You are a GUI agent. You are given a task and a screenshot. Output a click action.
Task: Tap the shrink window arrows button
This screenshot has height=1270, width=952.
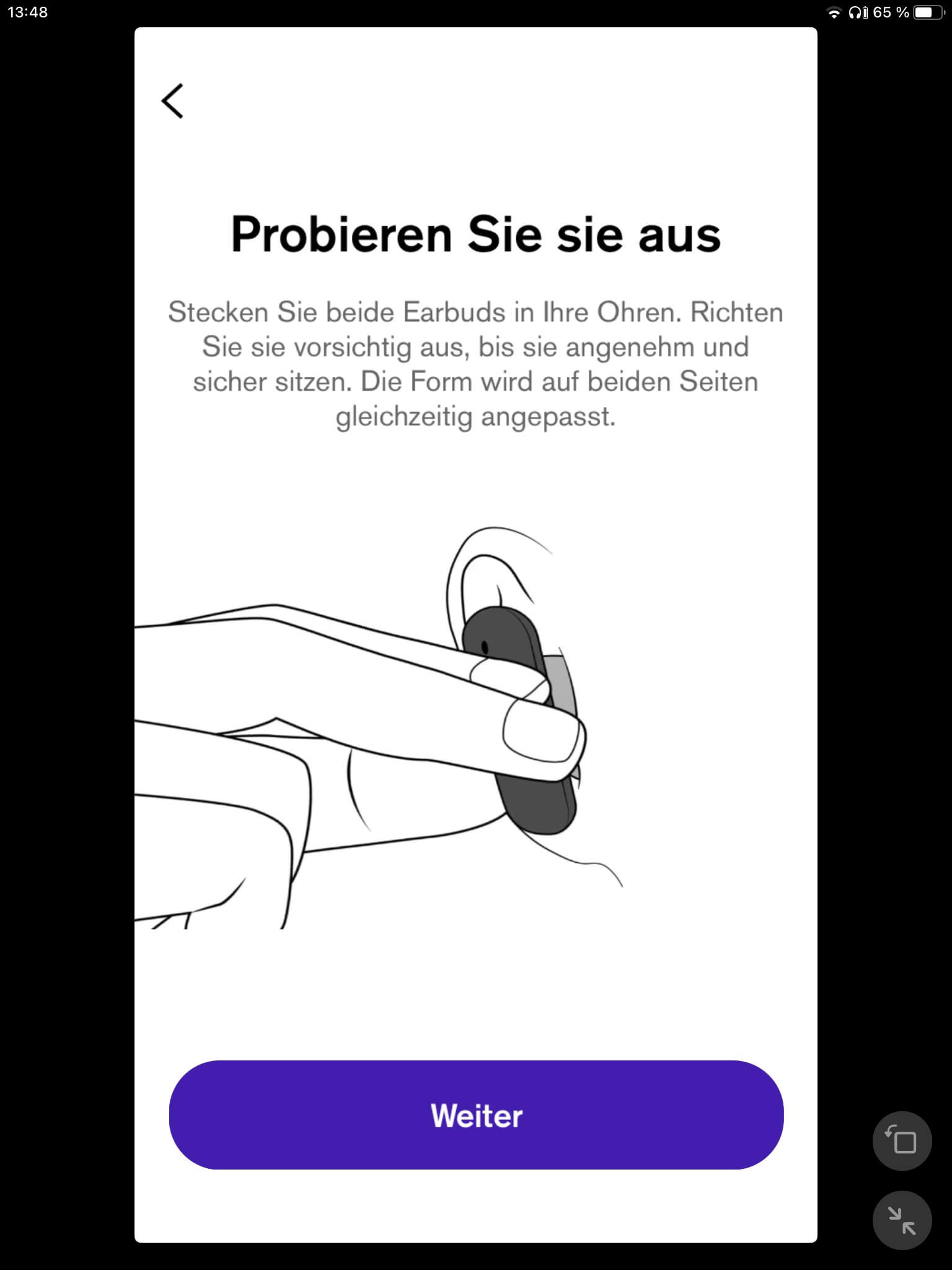coord(902,1220)
